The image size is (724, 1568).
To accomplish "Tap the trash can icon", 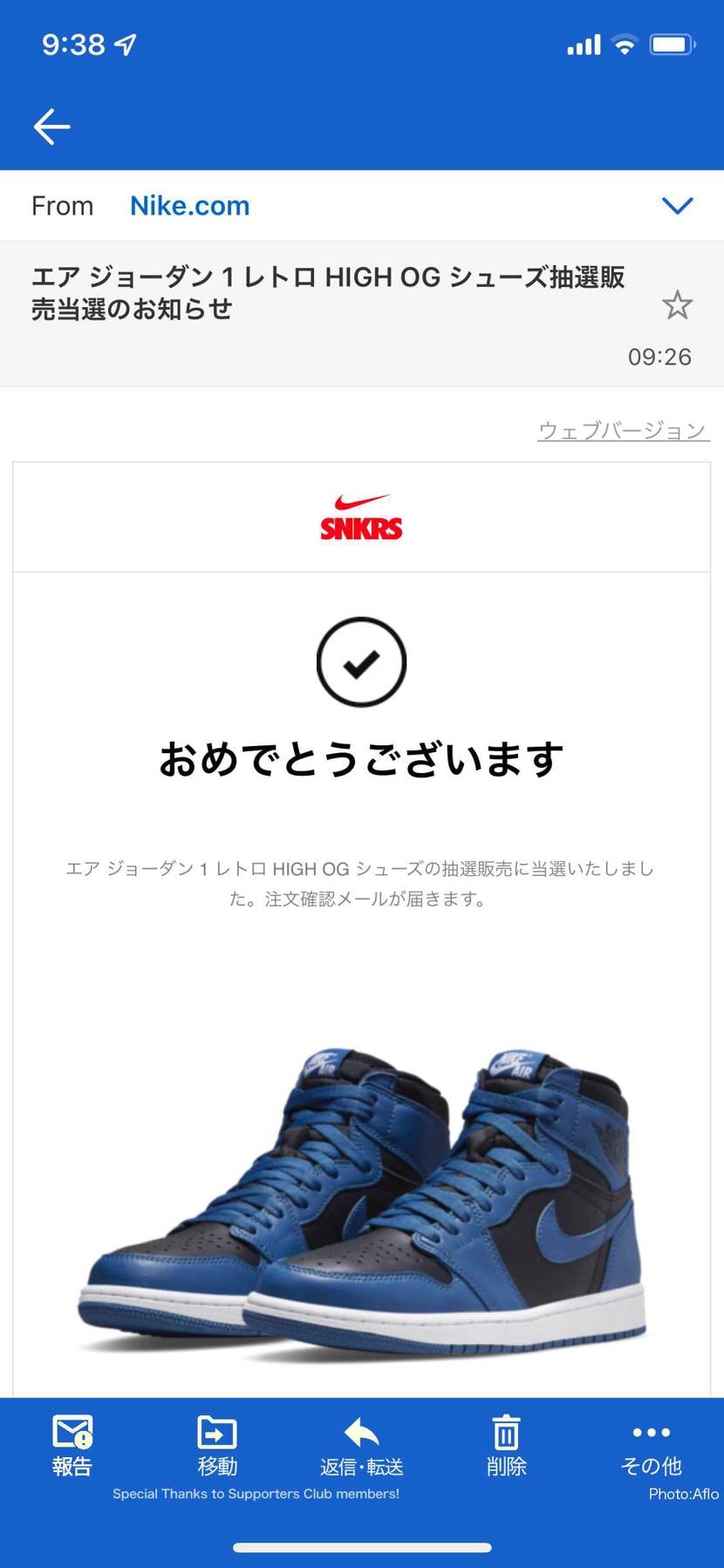I will click(x=506, y=1429).
